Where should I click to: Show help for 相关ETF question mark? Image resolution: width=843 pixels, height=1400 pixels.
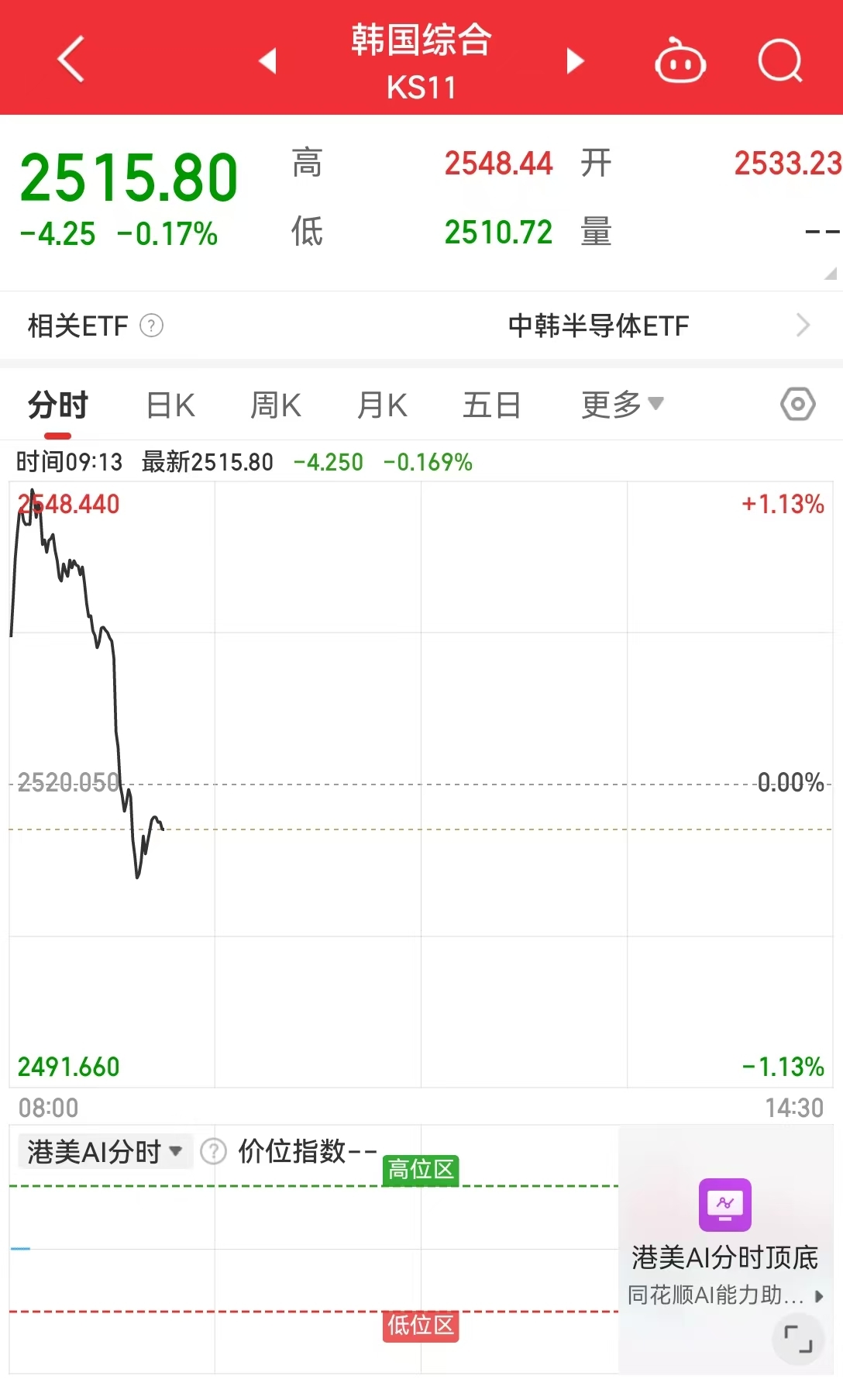(x=151, y=326)
